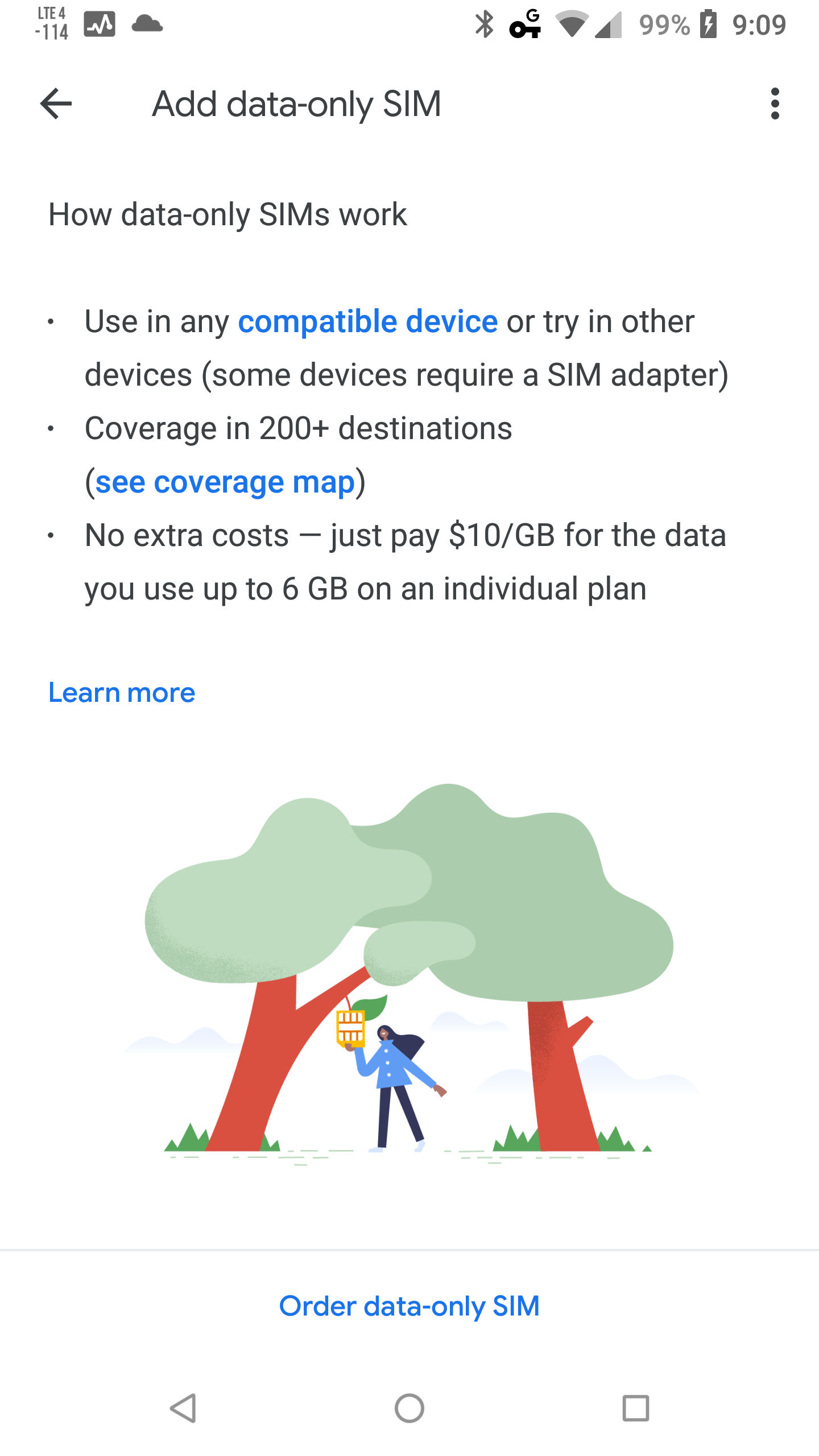Open the three-dot overflow menu
Image resolution: width=819 pixels, height=1456 pixels.
point(775,104)
